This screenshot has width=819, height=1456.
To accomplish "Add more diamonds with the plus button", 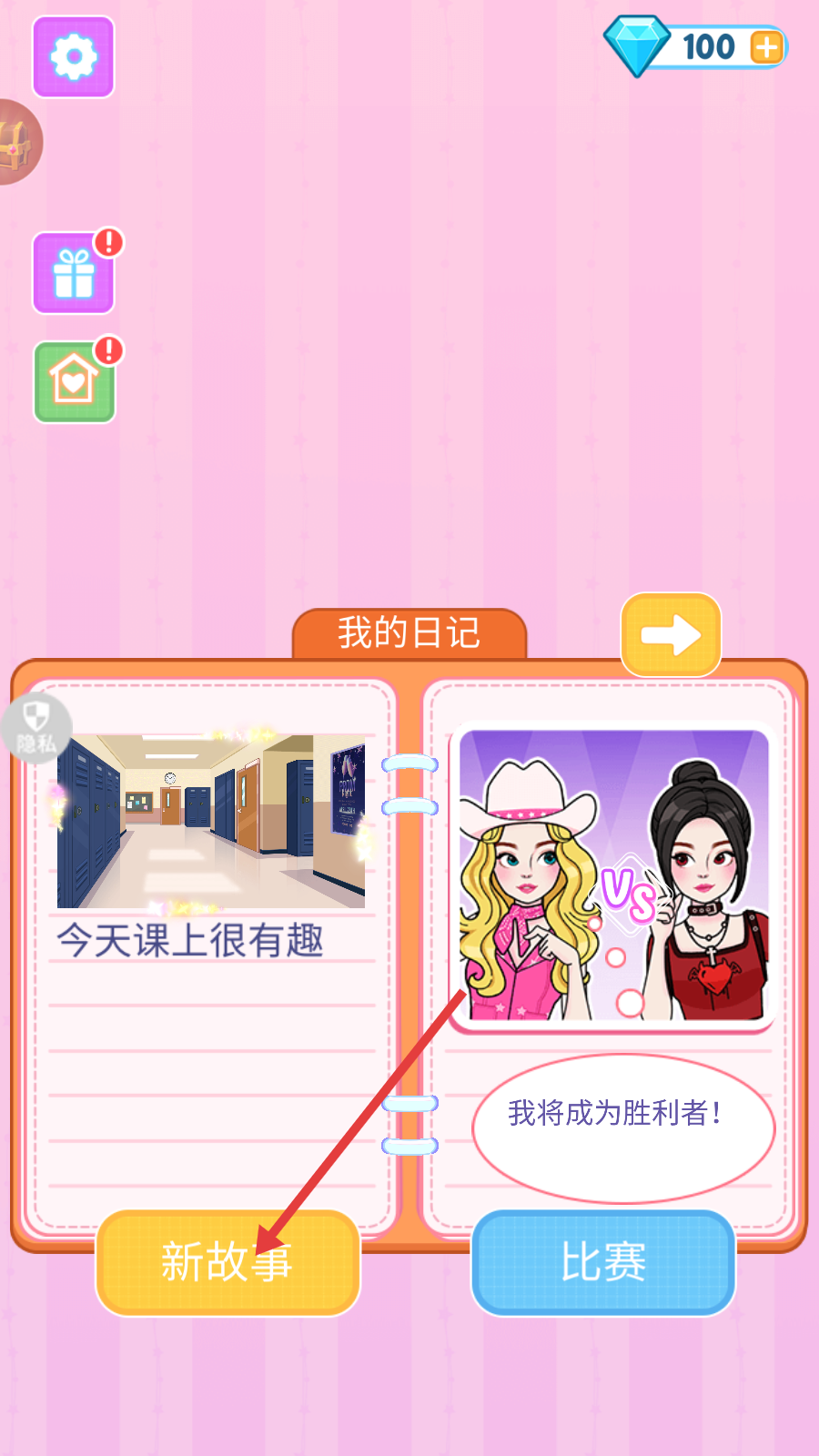I will [767, 47].
